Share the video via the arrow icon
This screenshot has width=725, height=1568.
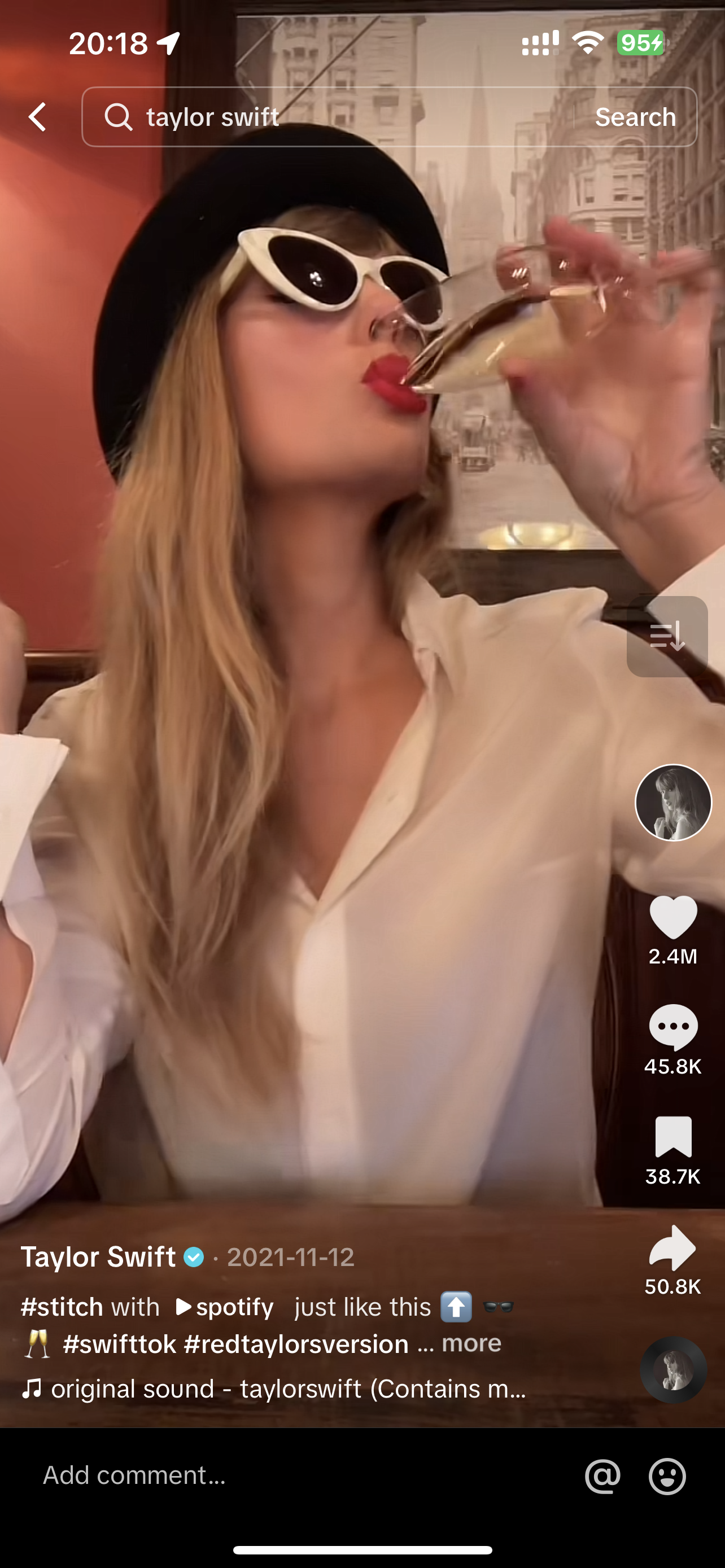point(672,1248)
